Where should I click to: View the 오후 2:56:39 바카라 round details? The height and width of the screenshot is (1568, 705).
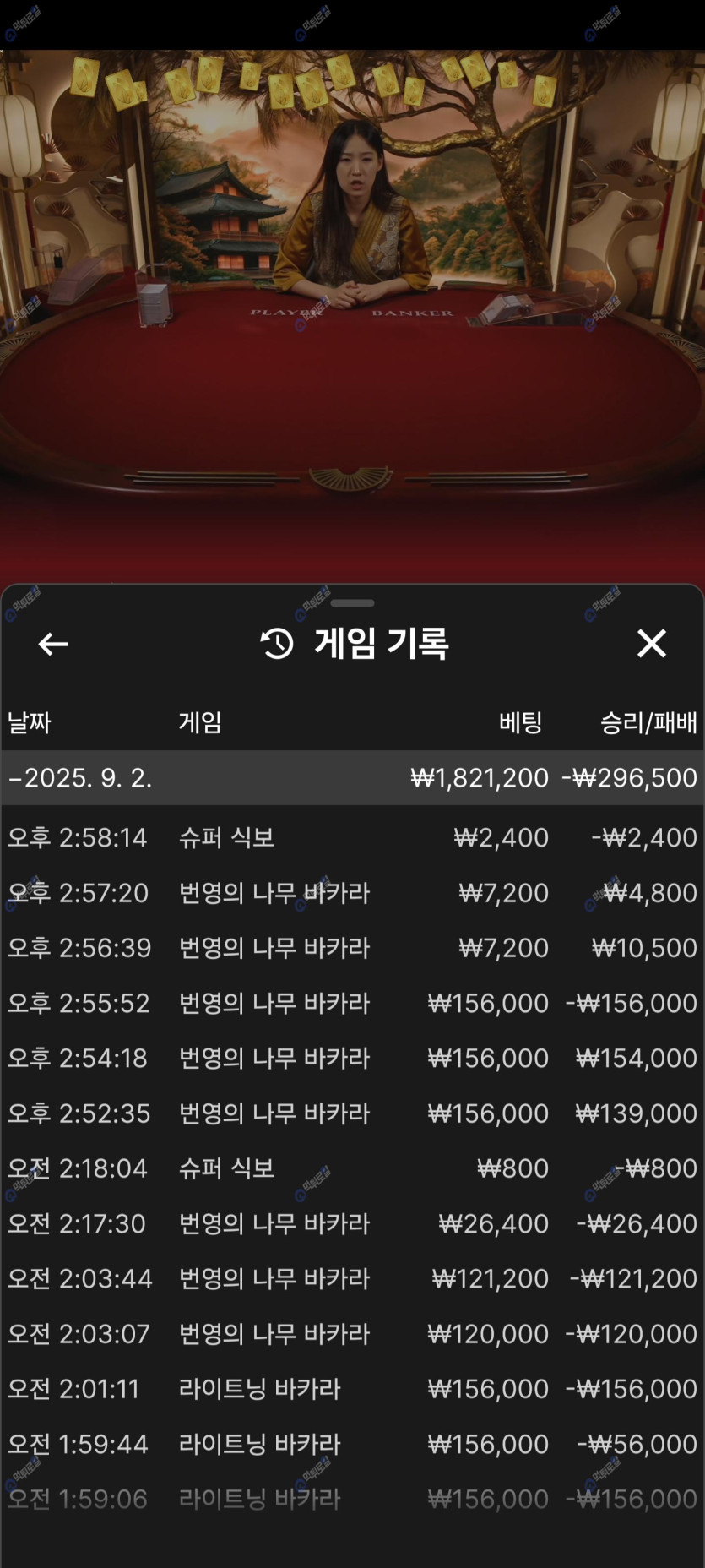tap(352, 948)
